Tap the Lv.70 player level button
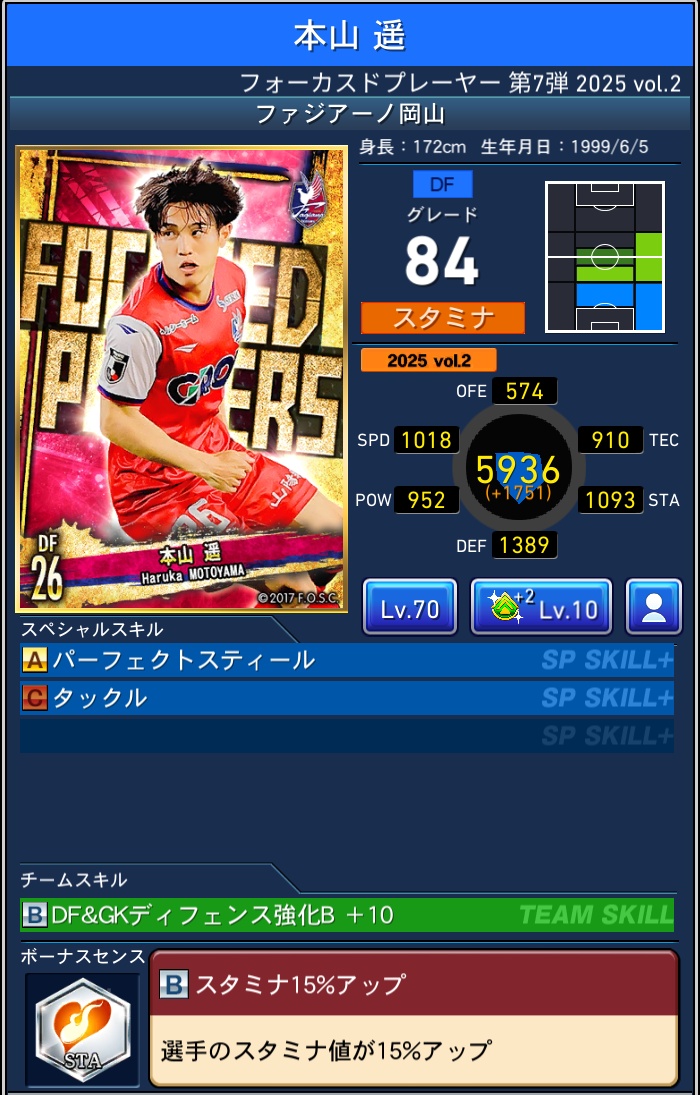 click(x=410, y=608)
